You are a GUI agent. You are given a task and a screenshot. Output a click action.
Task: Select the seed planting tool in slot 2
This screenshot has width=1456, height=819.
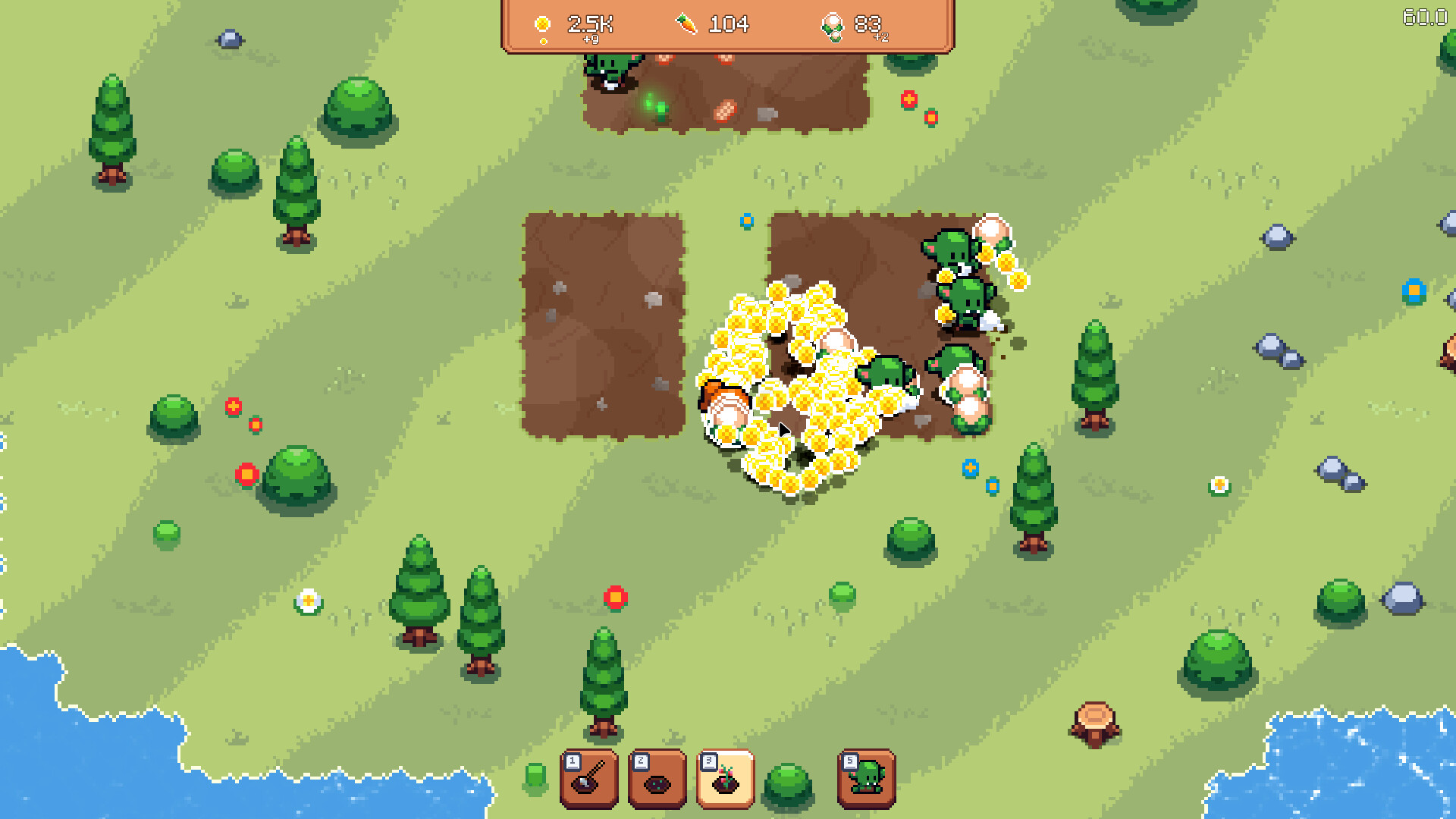pyautogui.click(x=657, y=780)
